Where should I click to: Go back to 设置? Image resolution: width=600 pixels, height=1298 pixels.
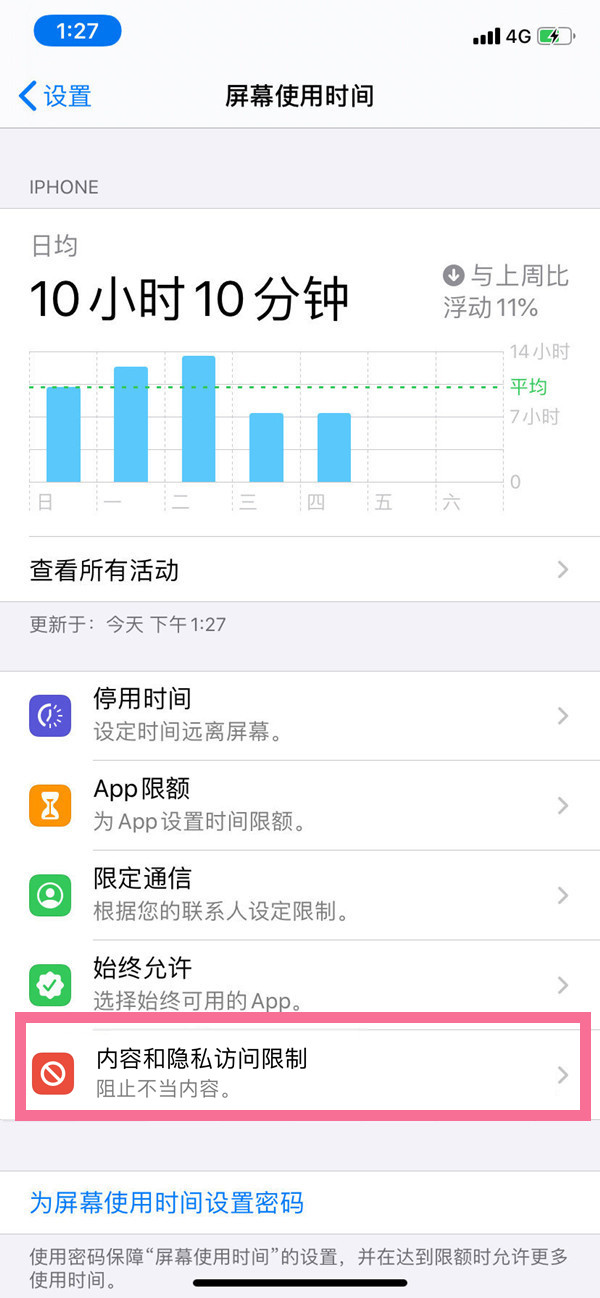click(56, 96)
